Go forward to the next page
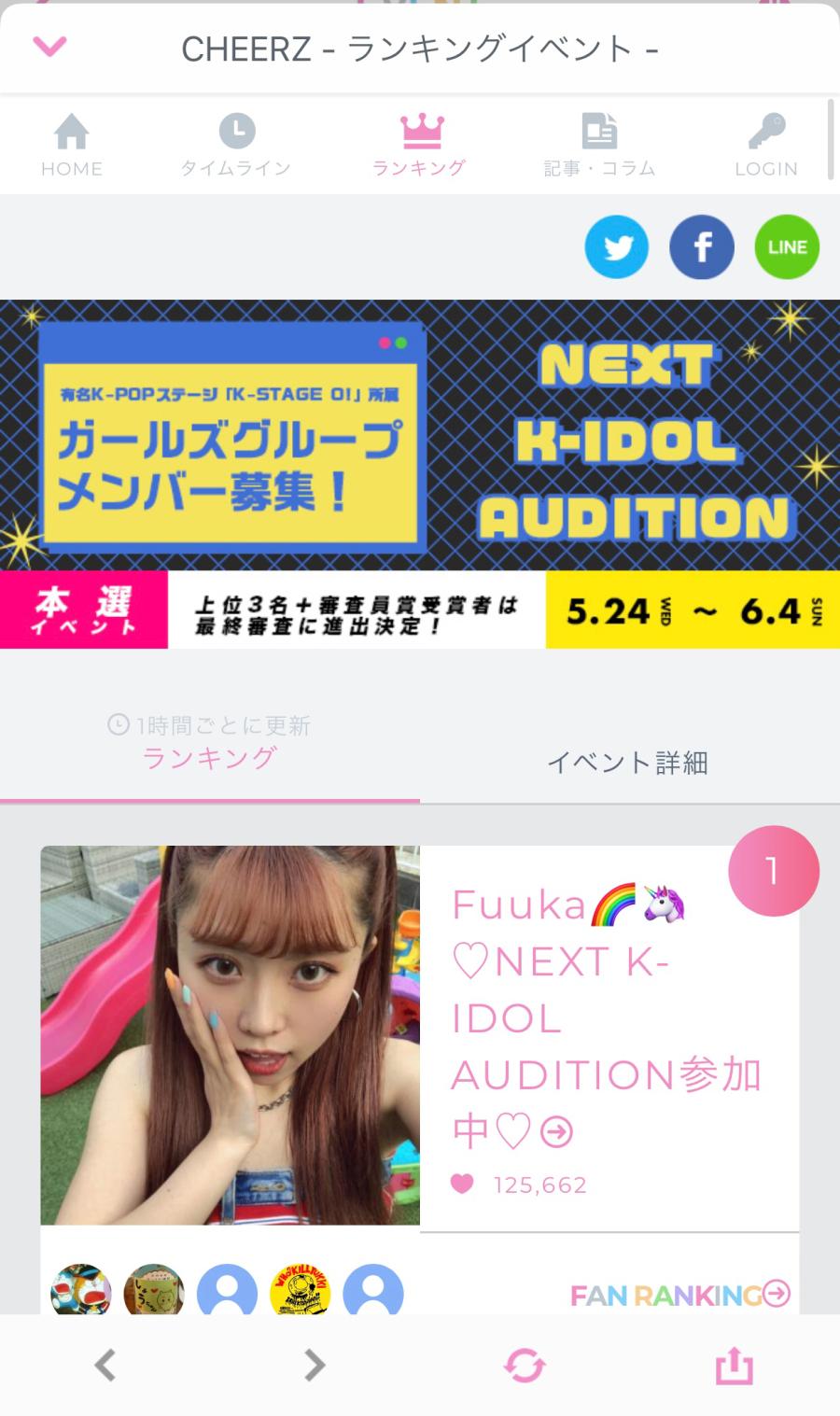The width and height of the screenshot is (840, 1416). (315, 1366)
